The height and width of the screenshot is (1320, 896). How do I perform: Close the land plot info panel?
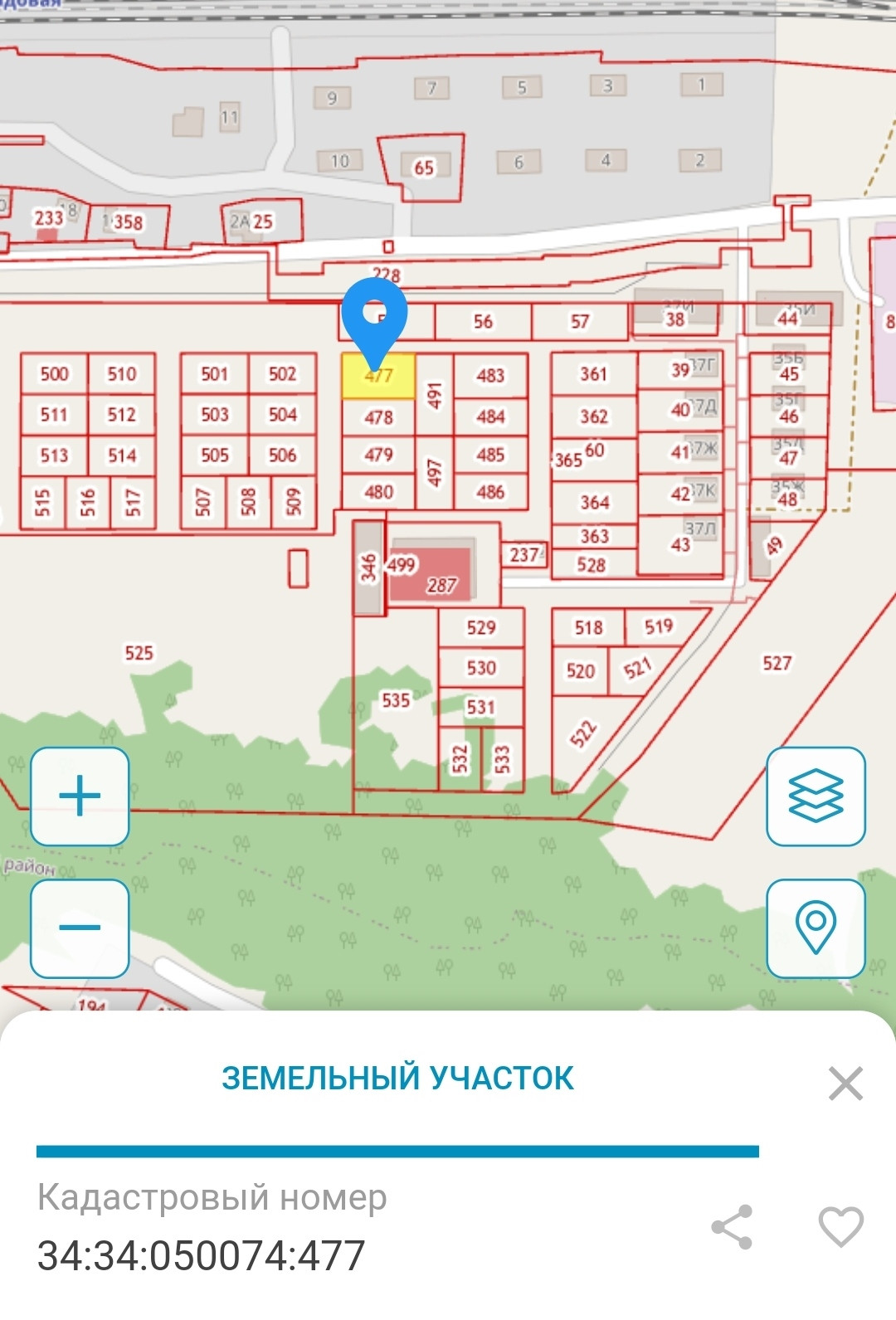click(x=845, y=1083)
